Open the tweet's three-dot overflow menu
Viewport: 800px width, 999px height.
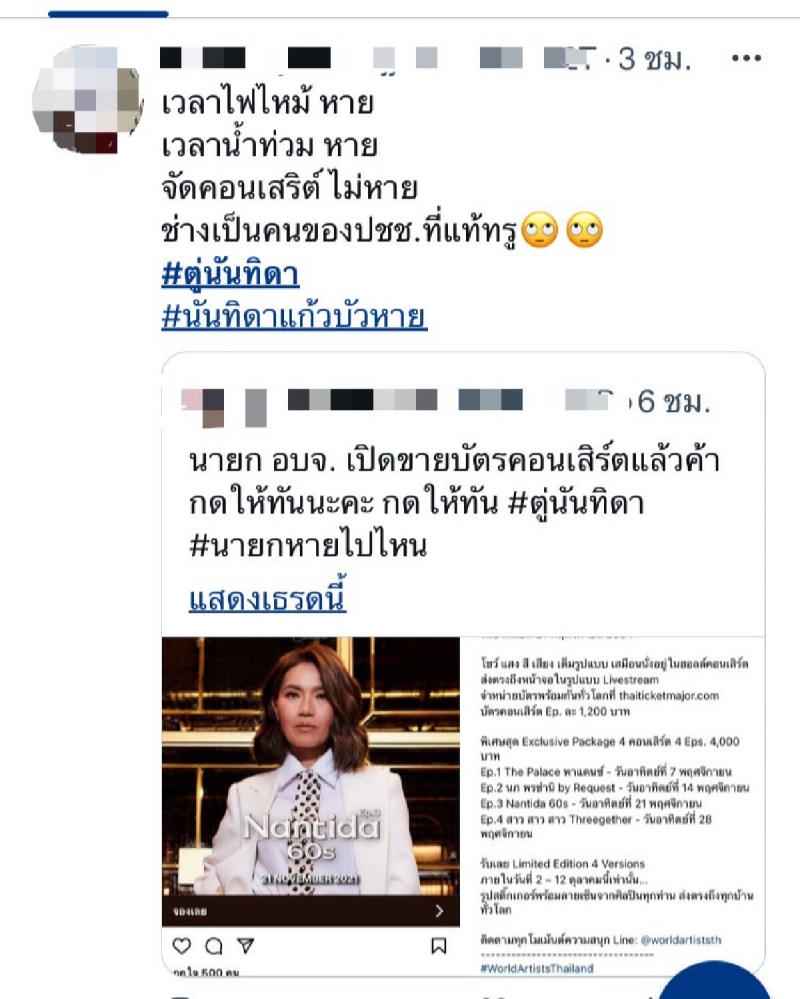click(746, 58)
